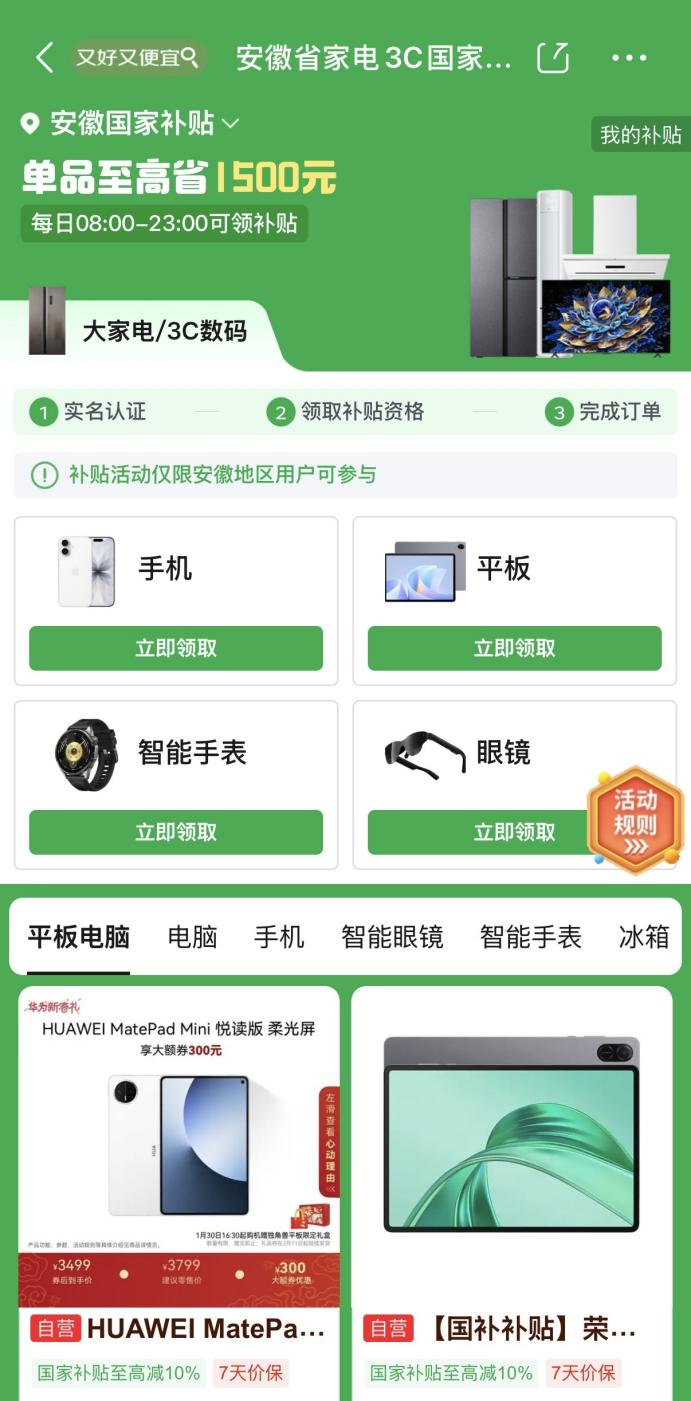Open the 又好又便宜 search box
Image resolution: width=691 pixels, height=1401 pixels.
[138, 58]
